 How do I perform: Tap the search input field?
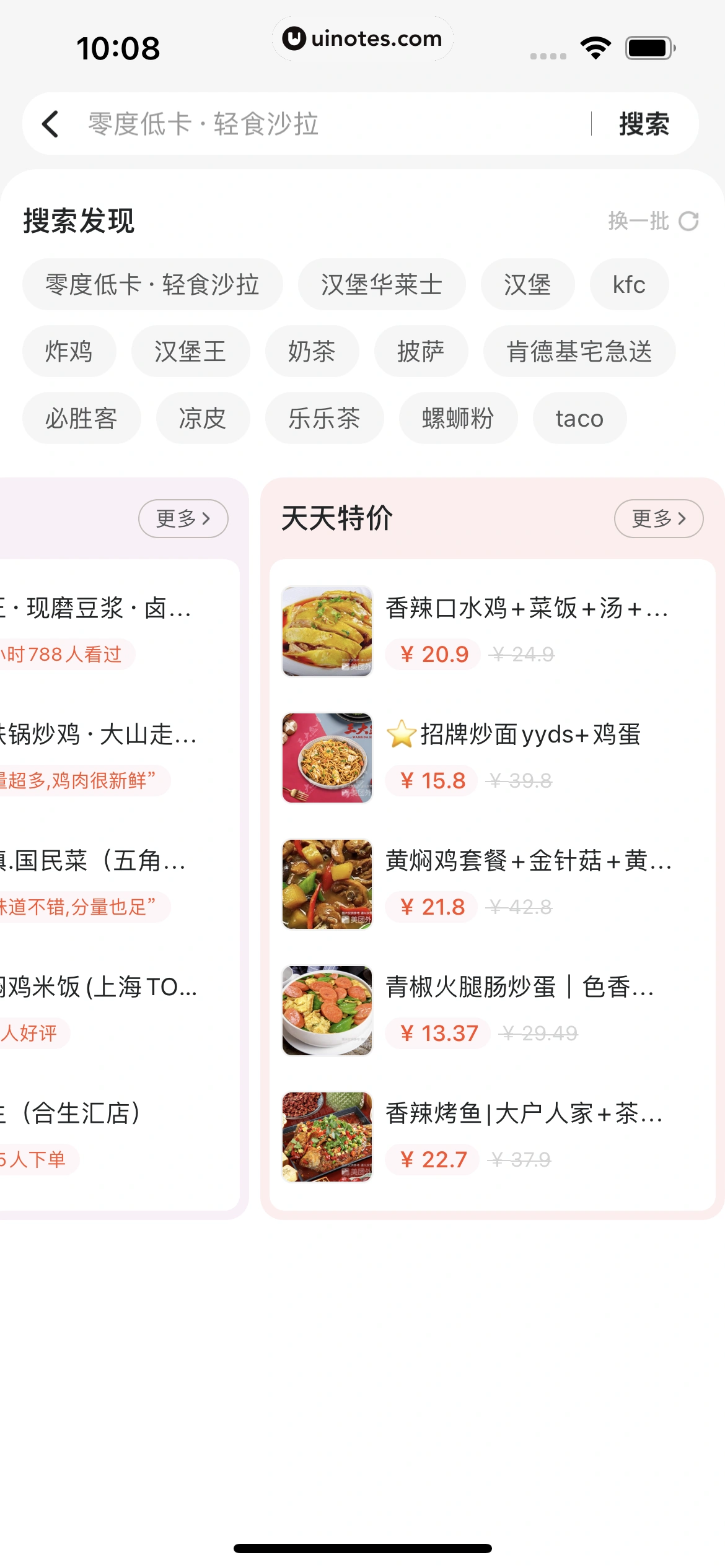tap(310, 123)
